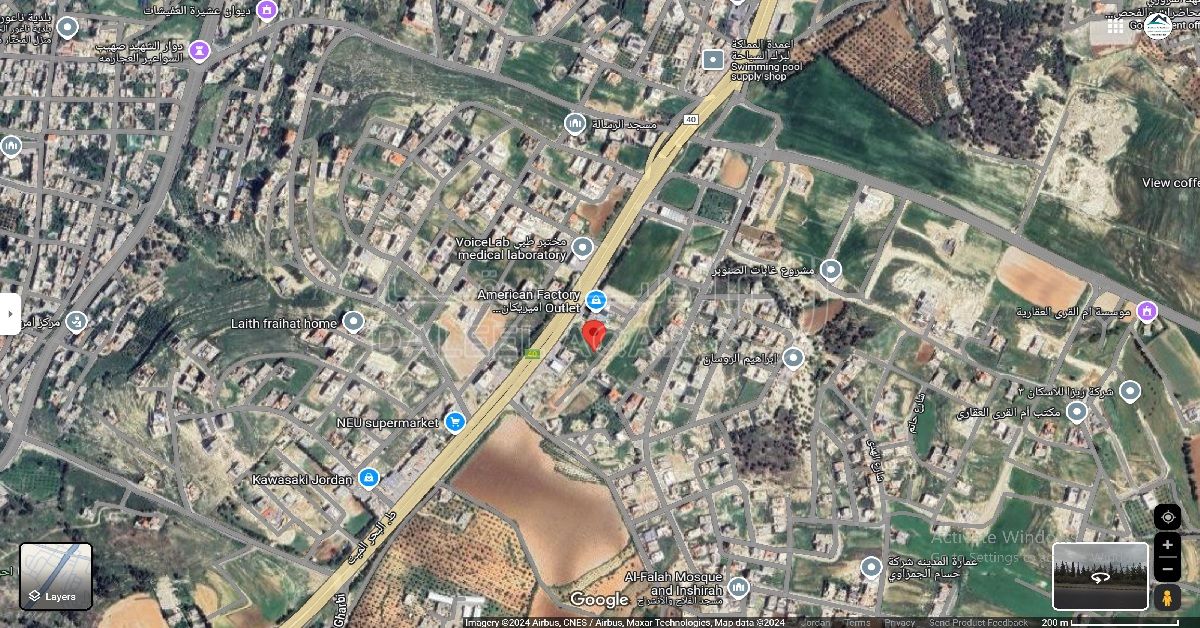Expand the collapsed side panel arrow
The width and height of the screenshot is (1200, 628).
tap(10, 313)
